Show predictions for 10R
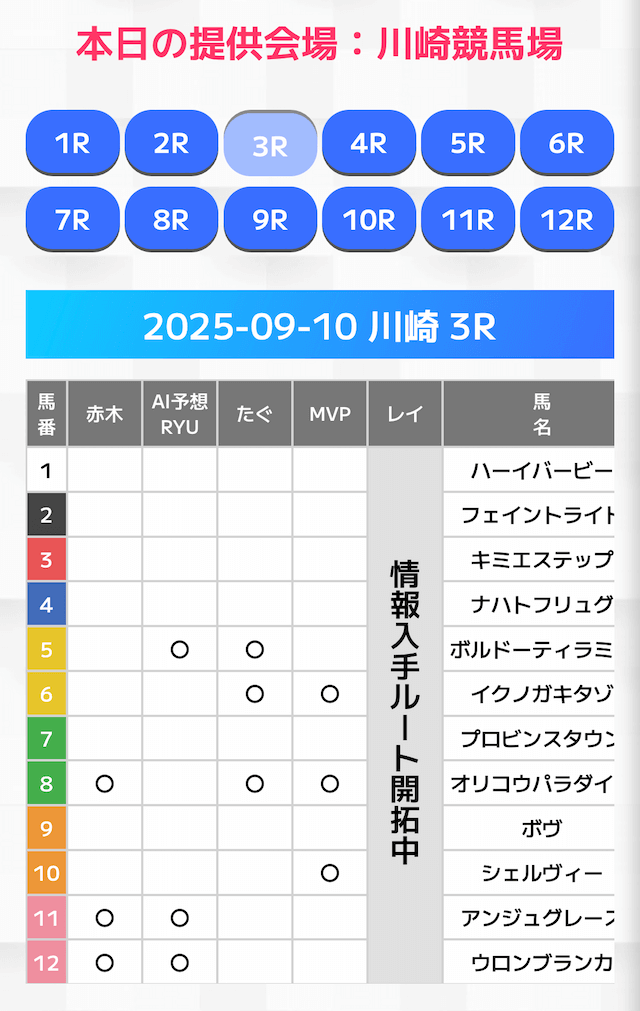This screenshot has width=640, height=1011. (369, 219)
